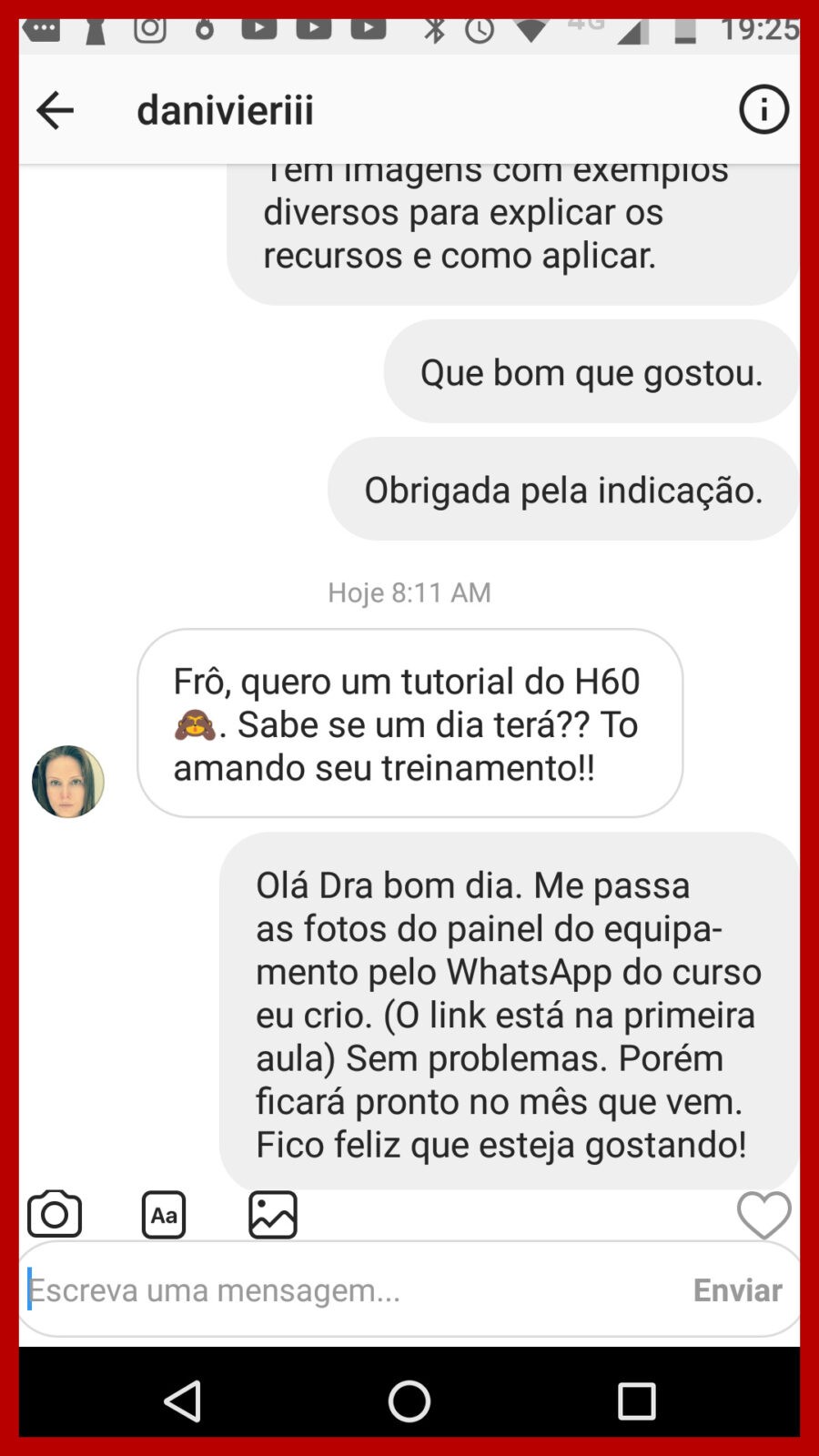Open the camera to send a photo

[x=55, y=1214]
